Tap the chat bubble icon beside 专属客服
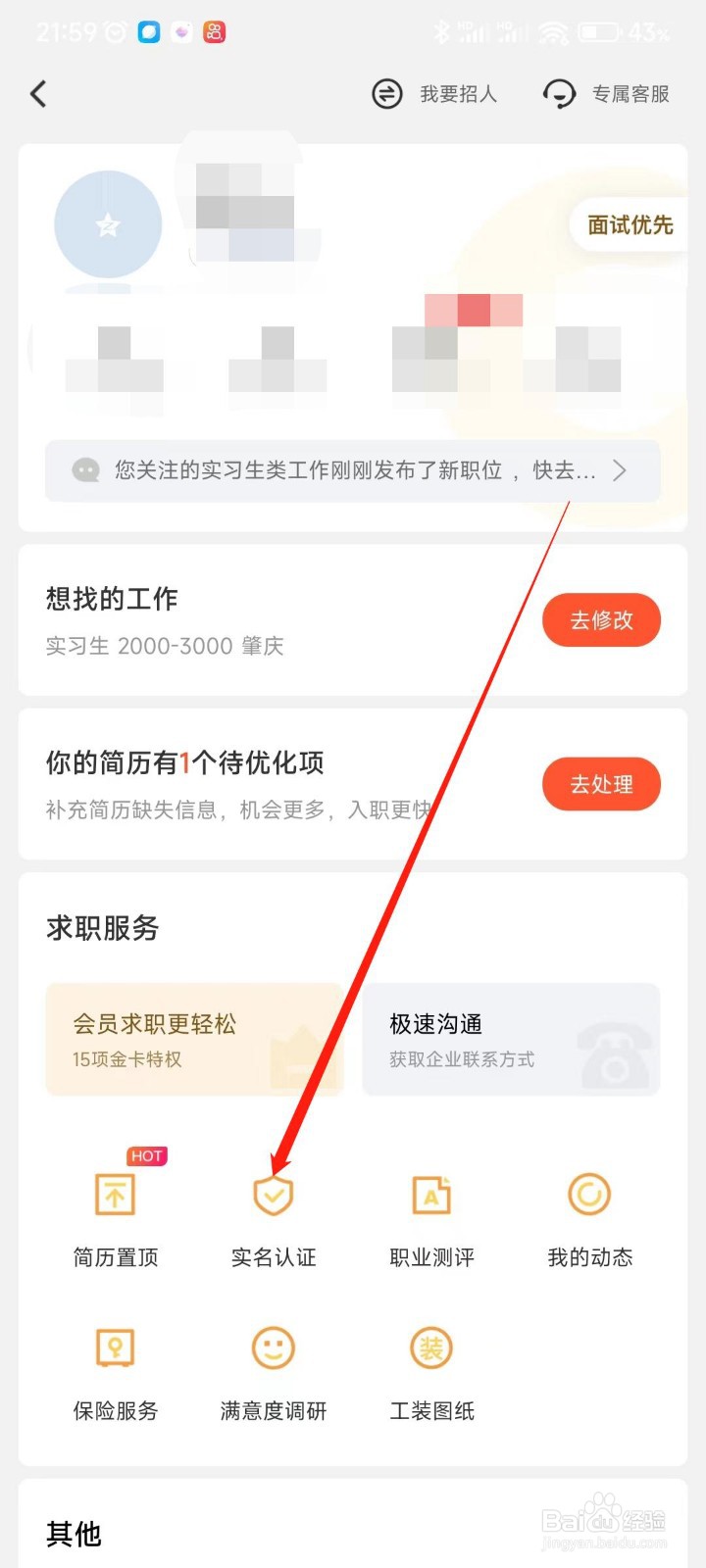Viewport: 706px width, 1568px height. [x=559, y=94]
